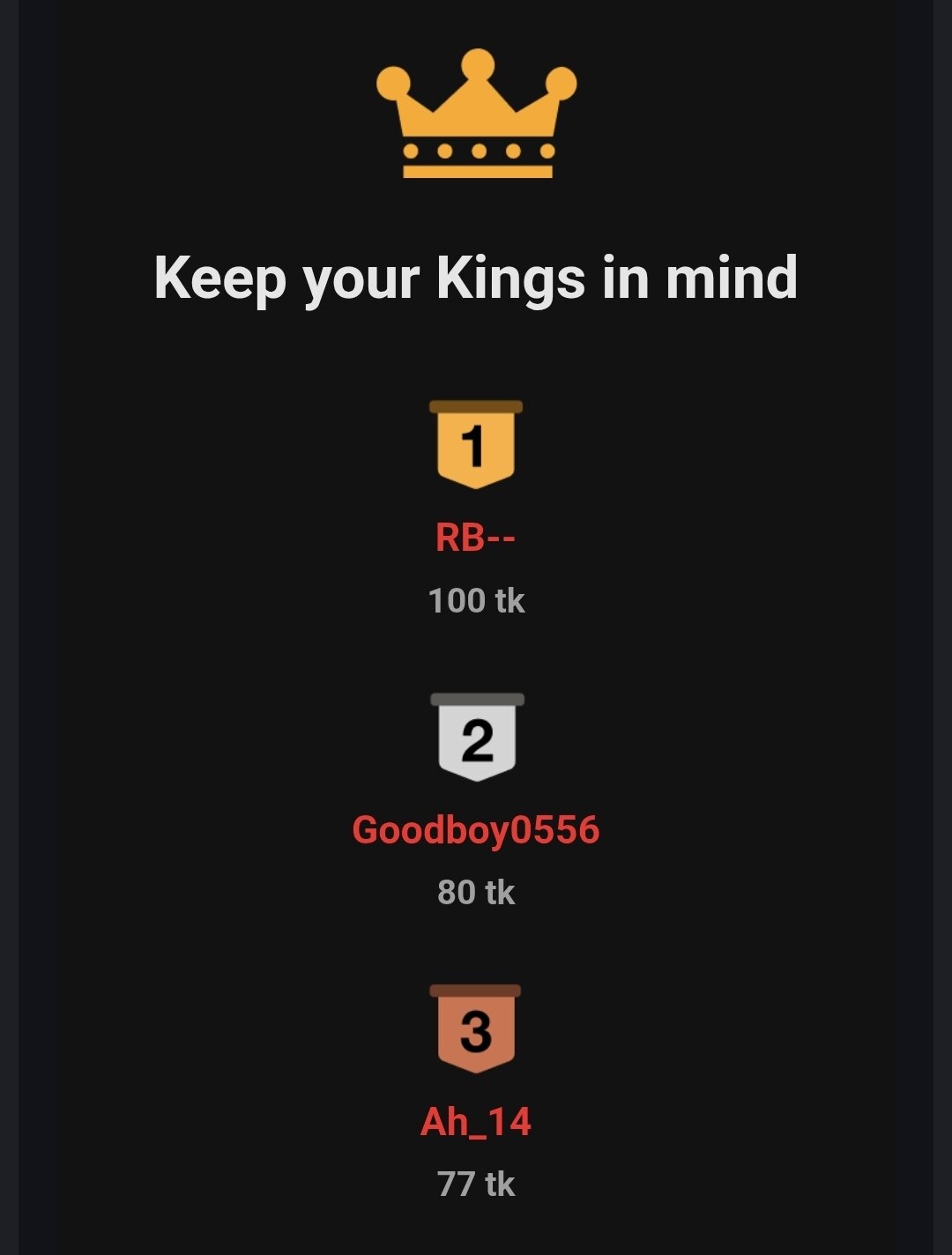The width and height of the screenshot is (952, 1255).
Task: Open Goodboy0556's profile link
Action: coord(475,830)
